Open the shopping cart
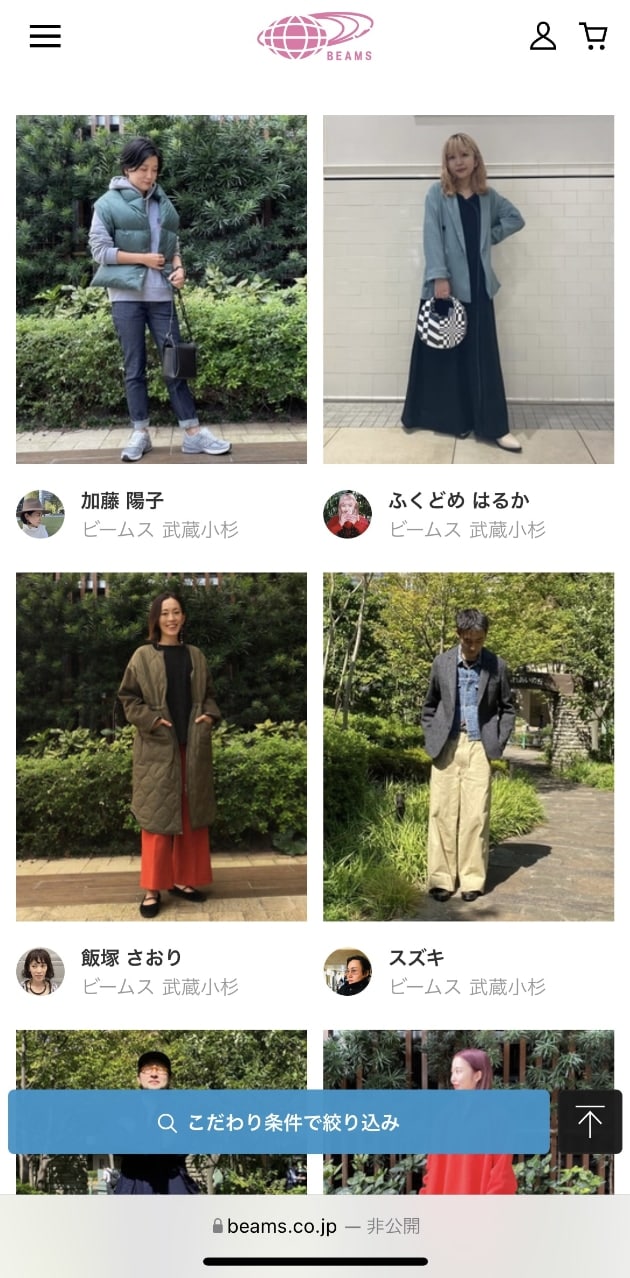Image resolution: width=630 pixels, height=1278 pixels. click(593, 36)
